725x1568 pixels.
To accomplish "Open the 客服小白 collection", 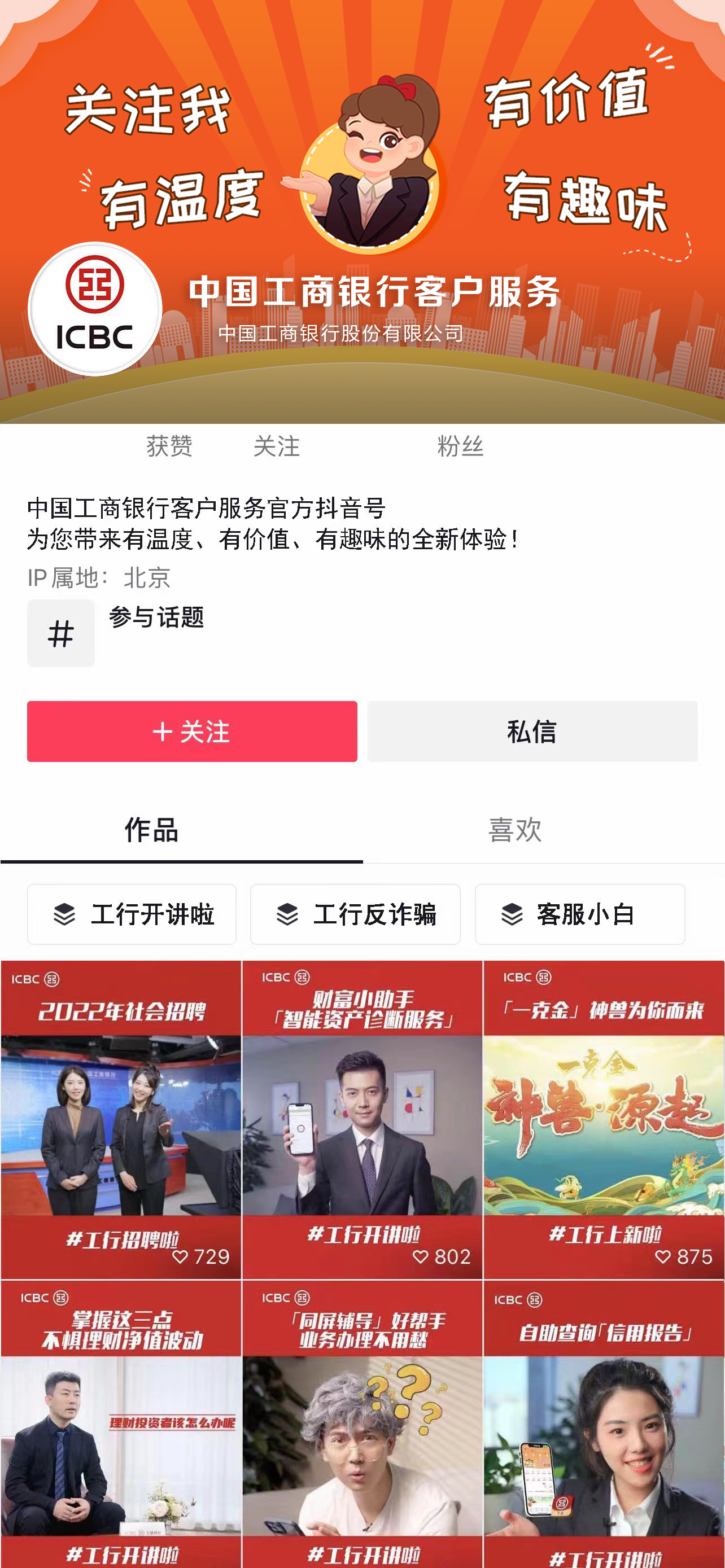I will pos(579,914).
